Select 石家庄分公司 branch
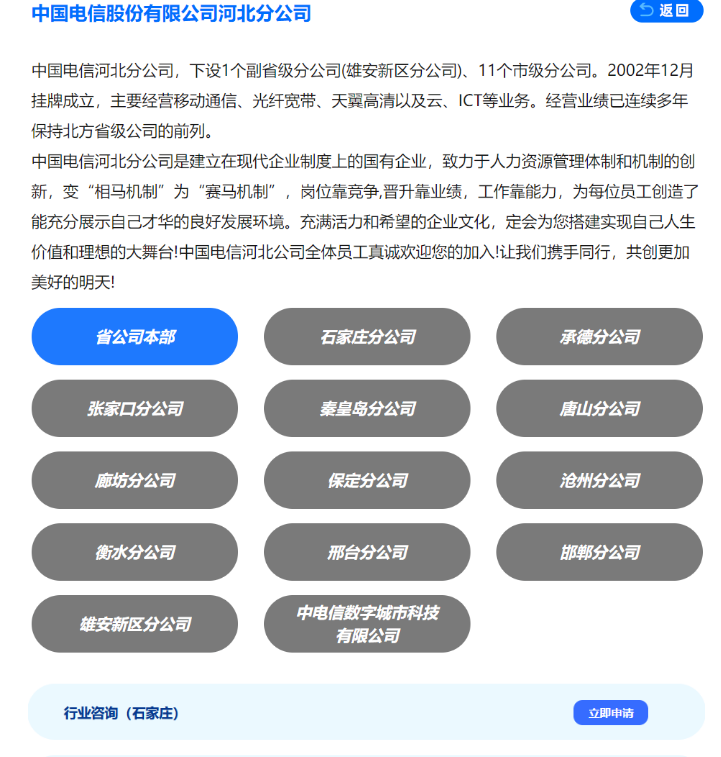 pos(367,337)
